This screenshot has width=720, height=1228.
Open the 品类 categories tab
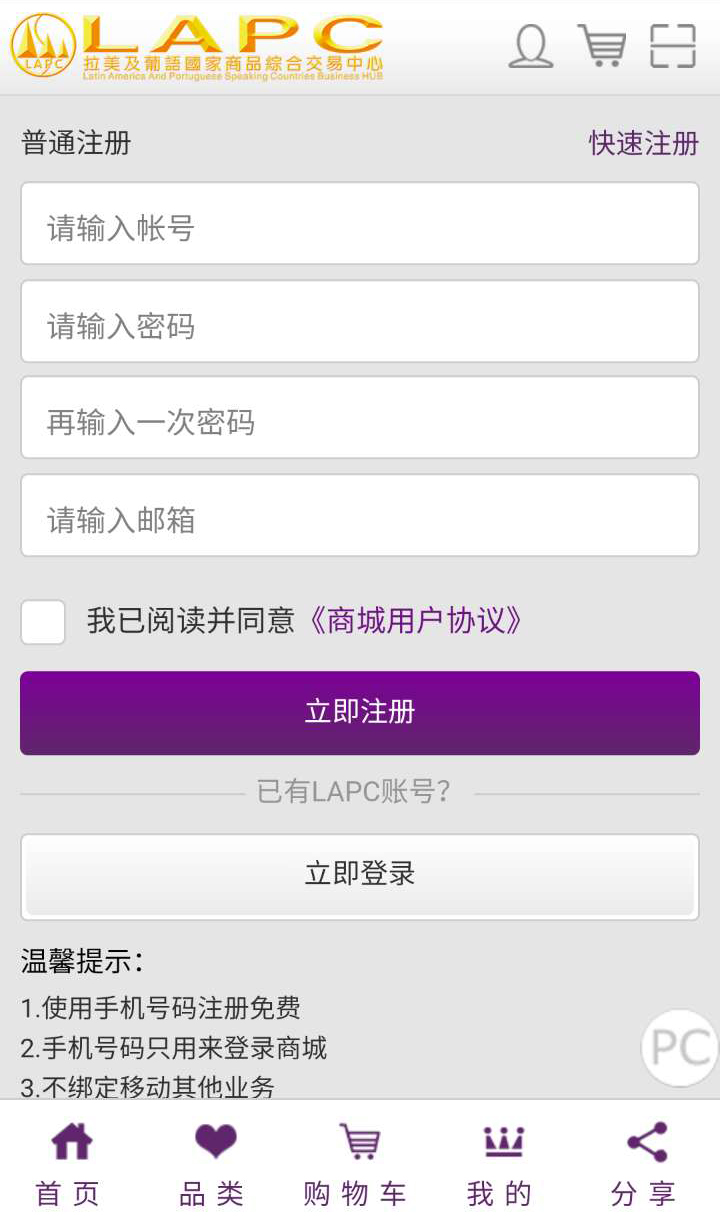(213, 1165)
